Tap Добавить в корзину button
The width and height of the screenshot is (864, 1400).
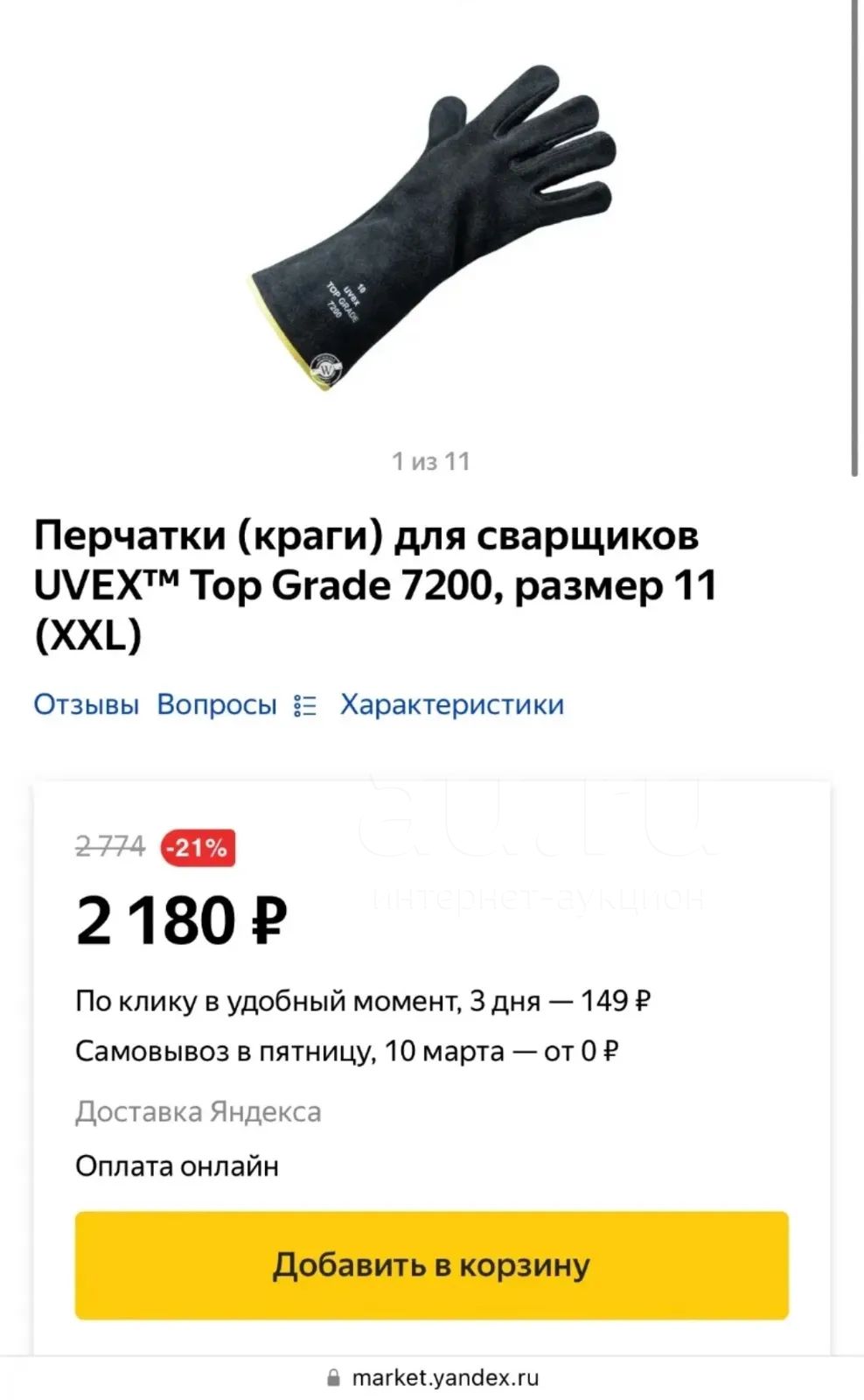pos(432,1265)
